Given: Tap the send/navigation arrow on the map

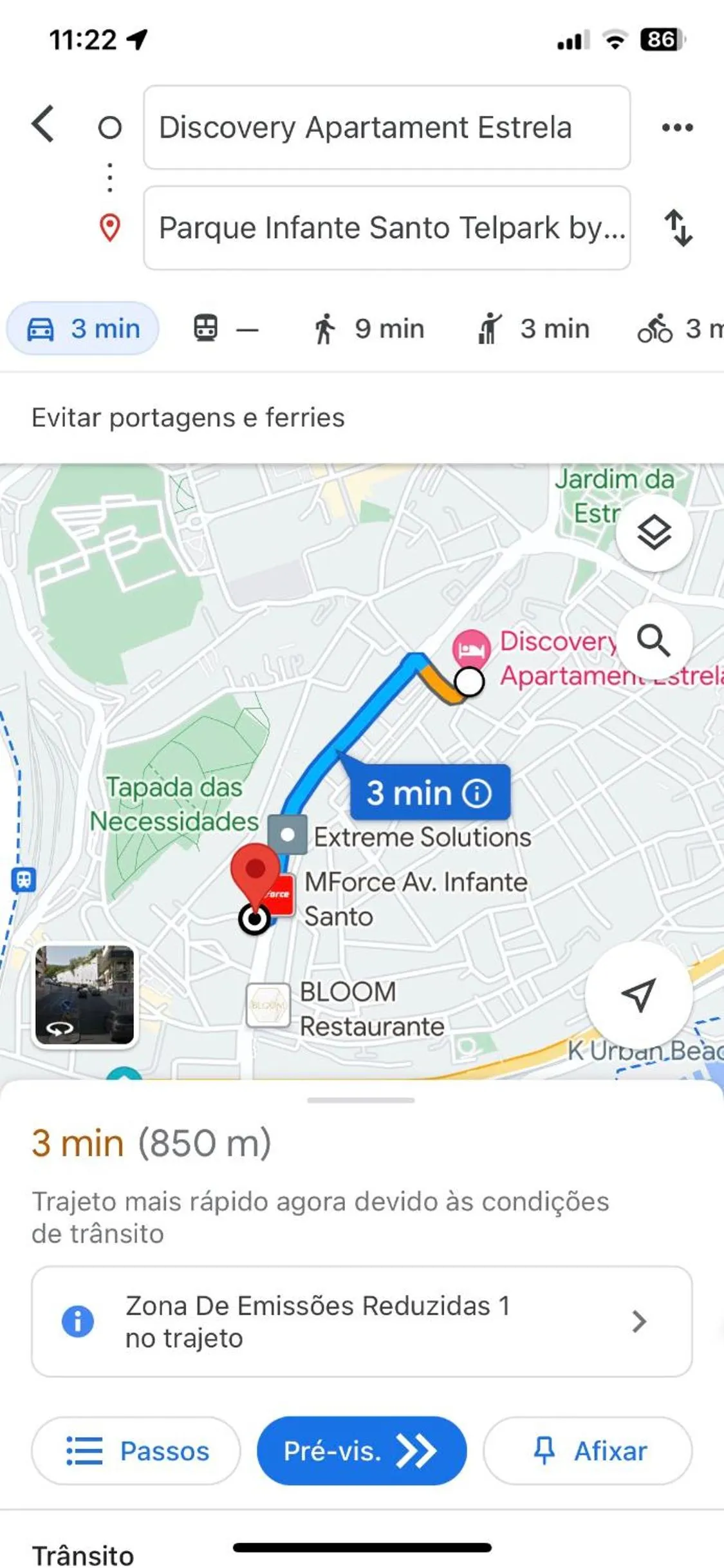Looking at the screenshot, I should point(638,996).
